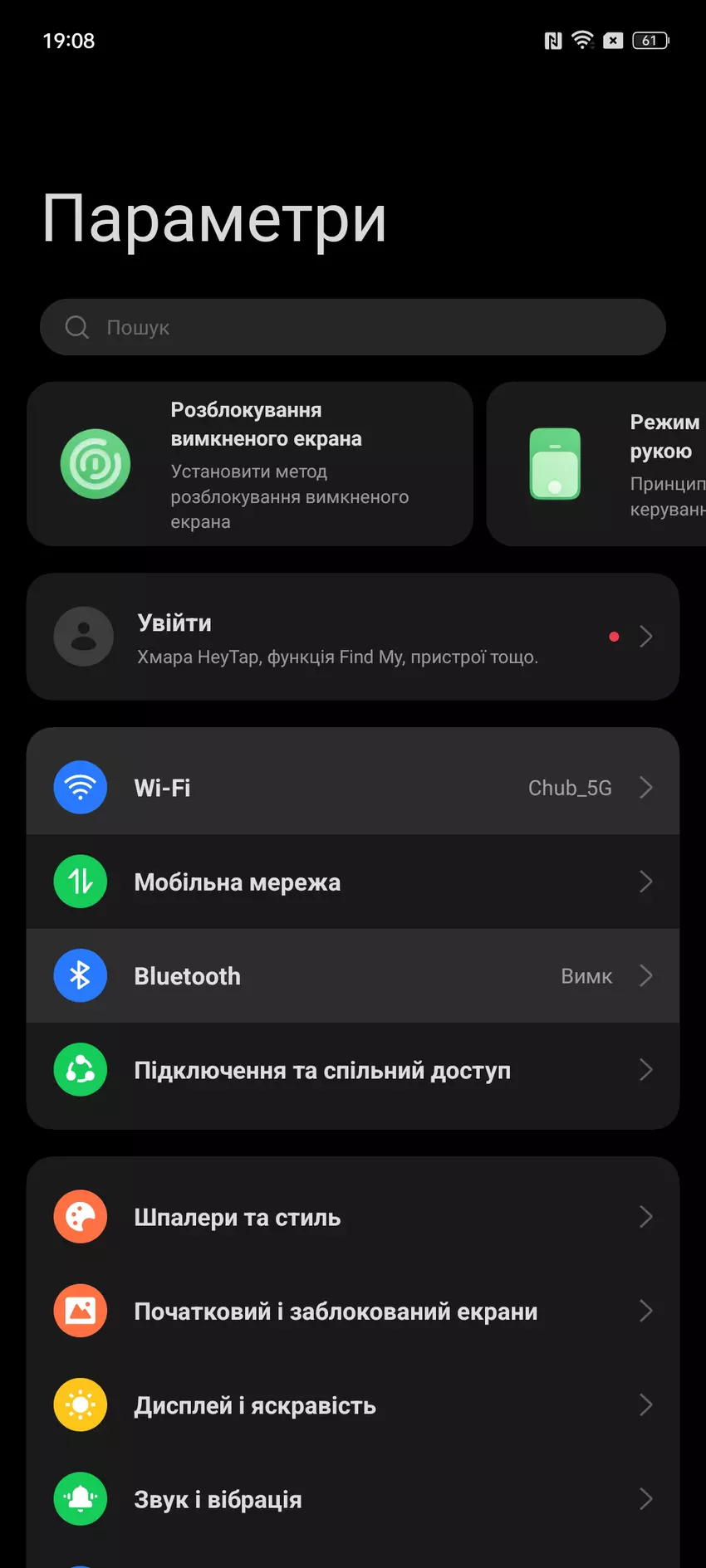Open Звук і вібрація settings
This screenshot has width=706, height=1568.
tap(352, 1499)
